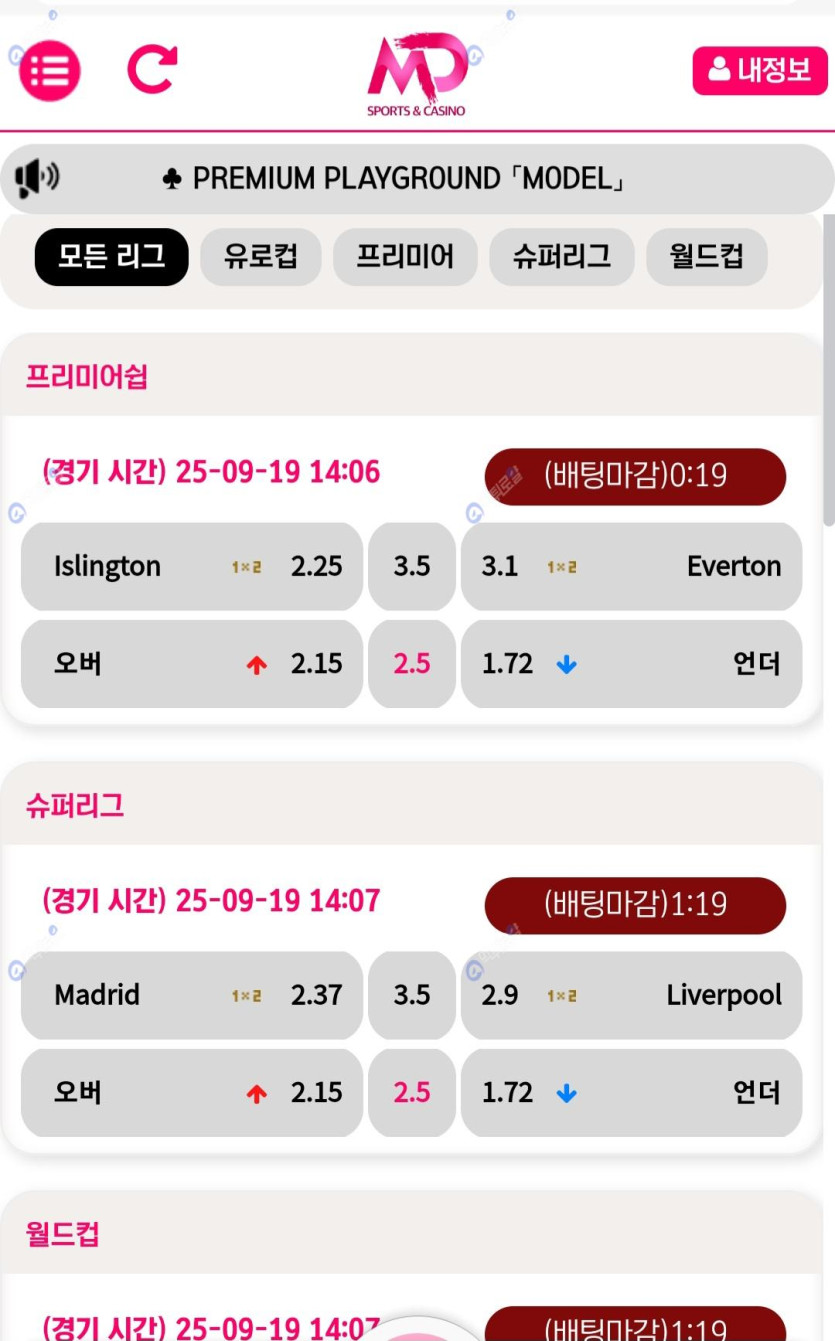Open the pink list menu button
Image resolution: width=835 pixels, height=1341 pixels.
(50, 71)
